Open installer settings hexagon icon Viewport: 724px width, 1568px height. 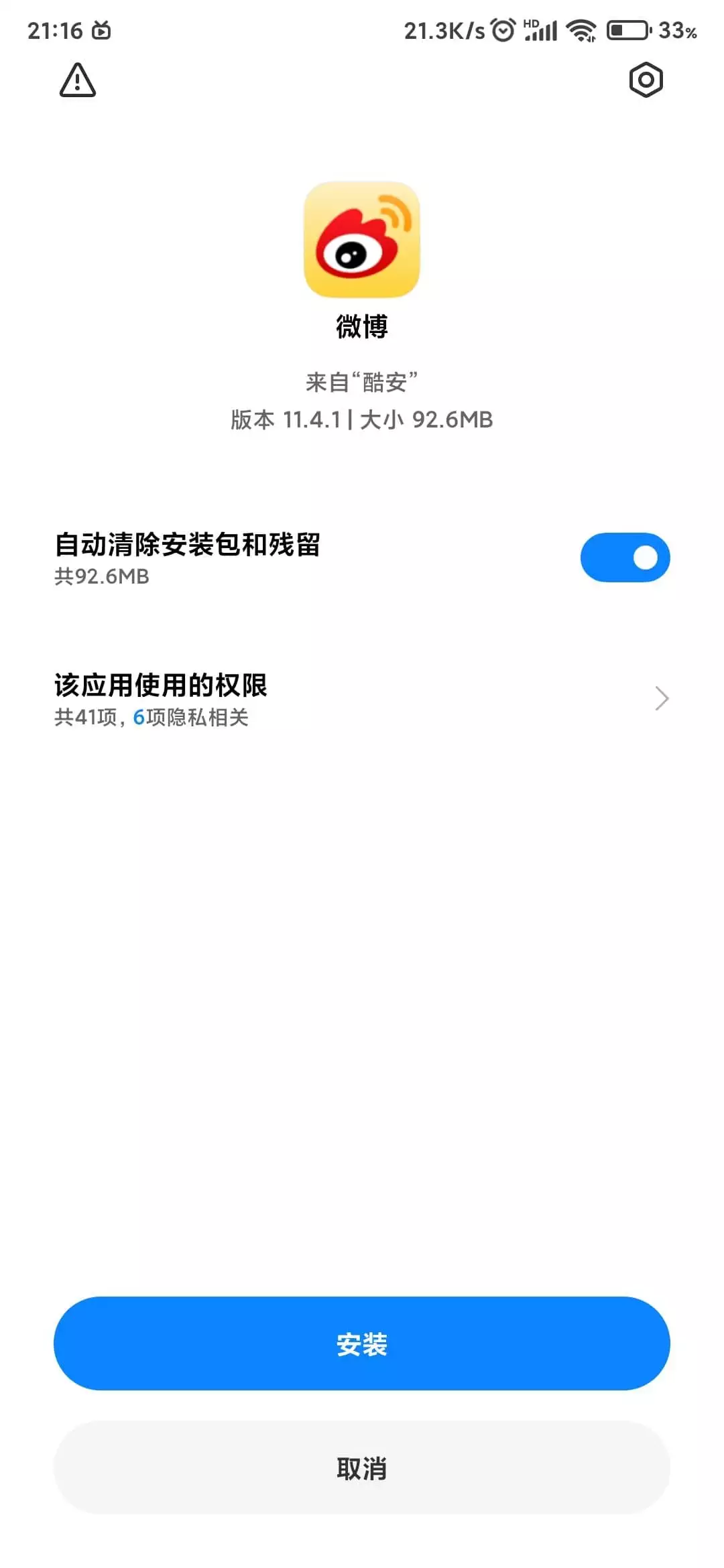click(x=646, y=80)
